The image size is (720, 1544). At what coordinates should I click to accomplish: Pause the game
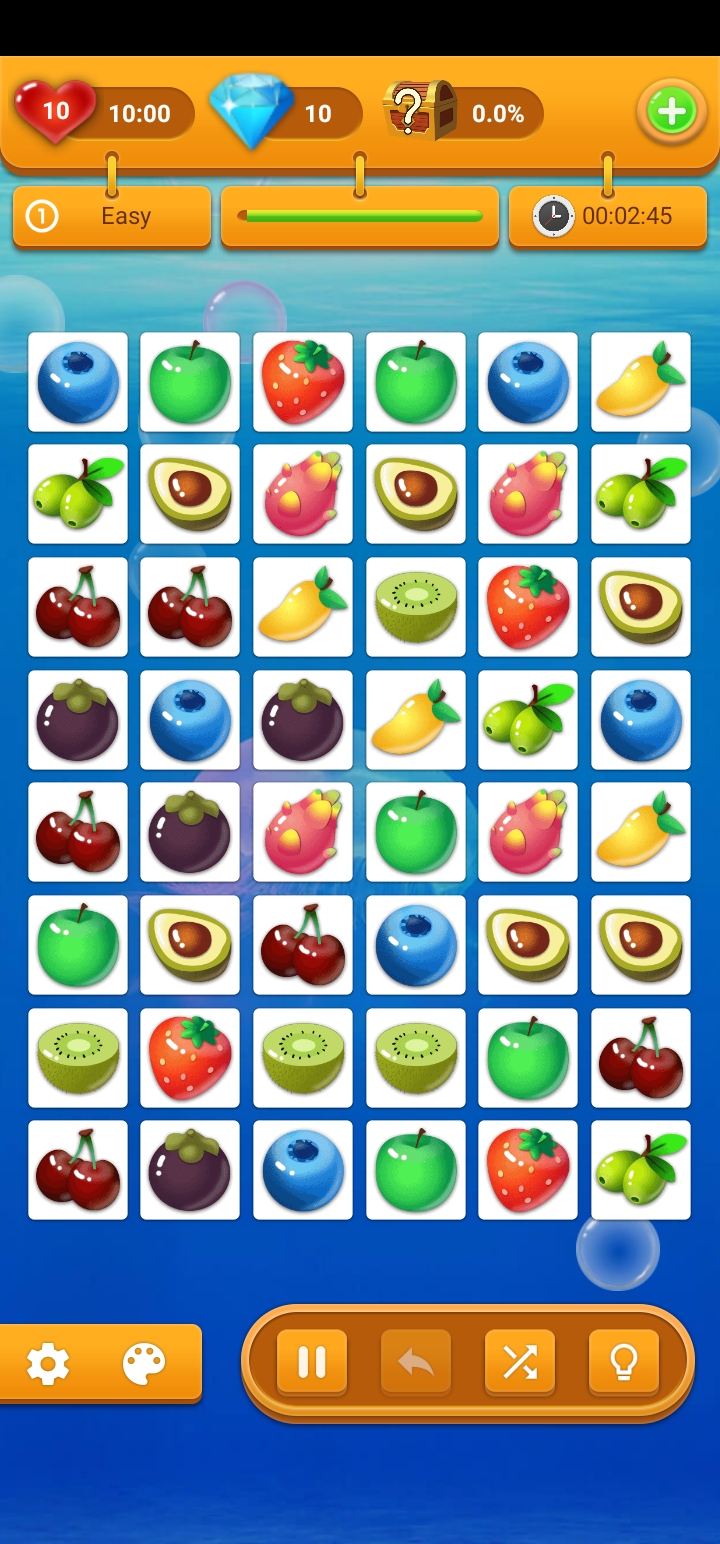pyautogui.click(x=312, y=1361)
